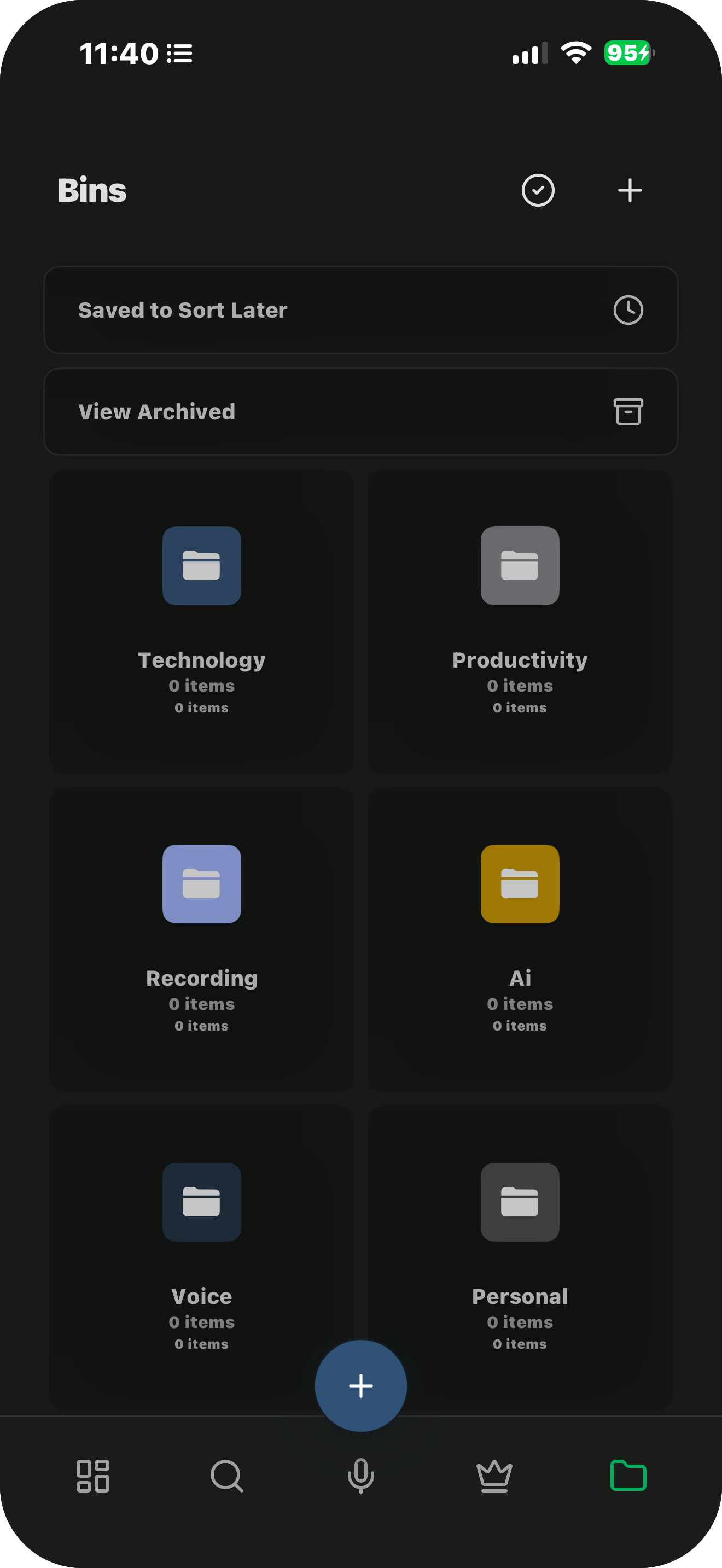
Task: Switch to the Bins folder tab
Action: click(629, 1475)
